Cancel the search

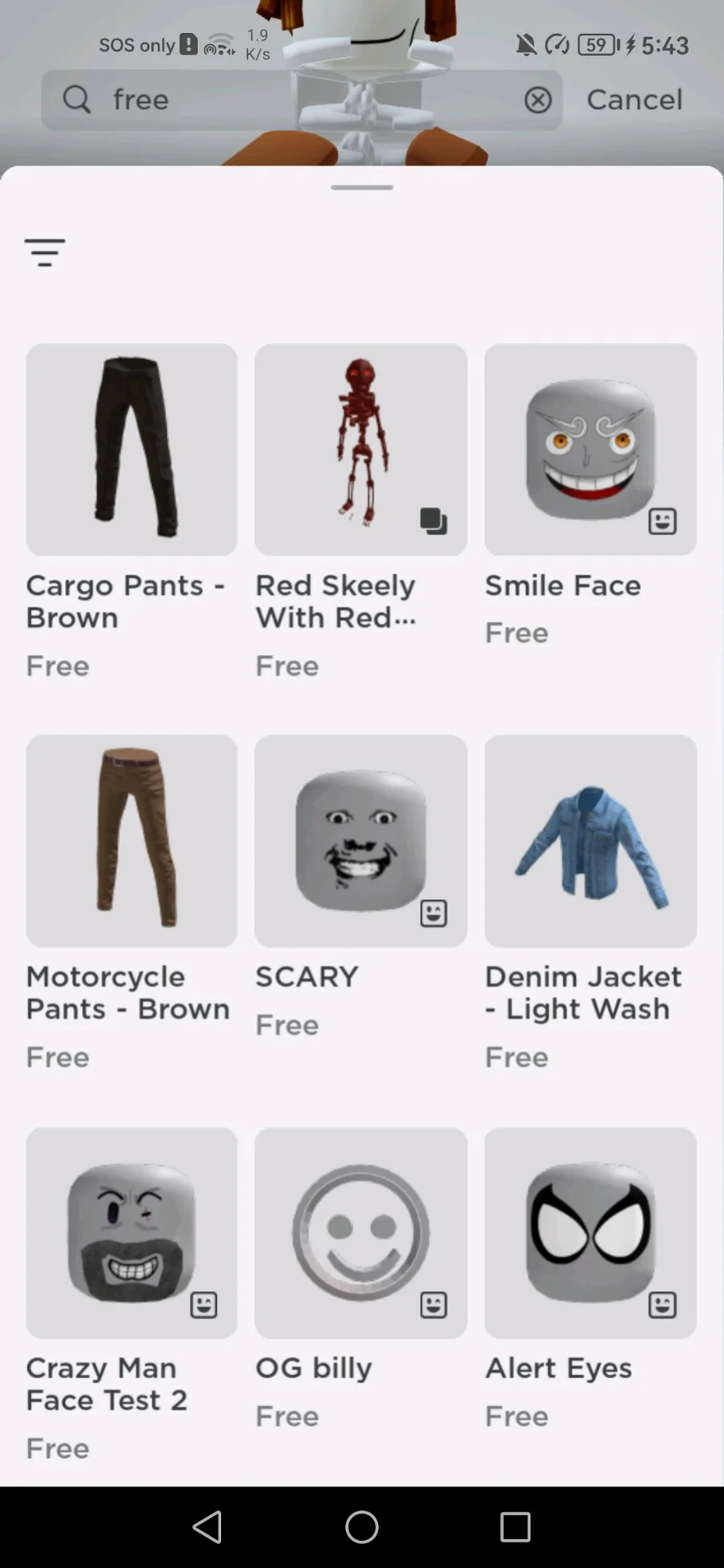coord(634,100)
